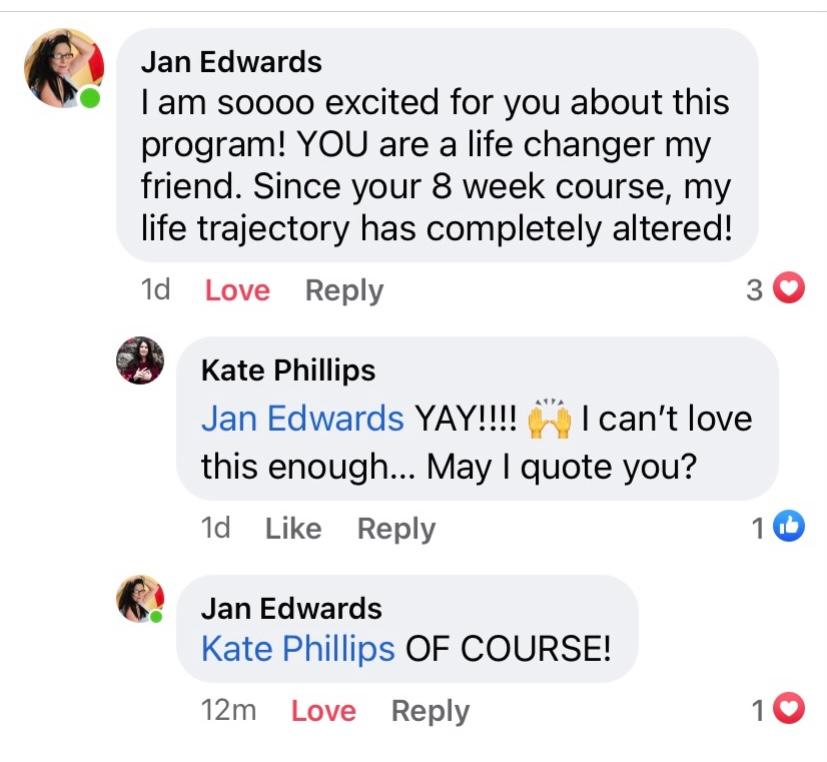
Task: Open Kate Phillips' profile picture
Action: (x=140, y=360)
